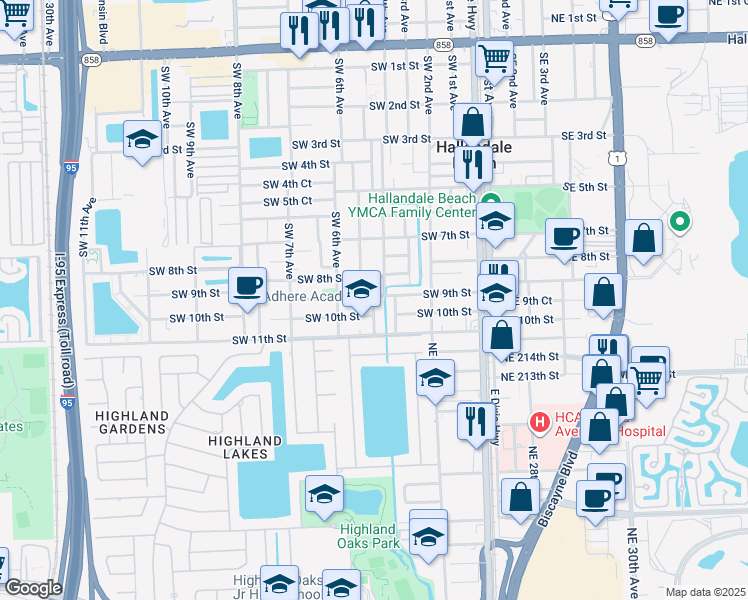Tap the school marker above Highland Oaks Park

pyautogui.click(x=324, y=494)
